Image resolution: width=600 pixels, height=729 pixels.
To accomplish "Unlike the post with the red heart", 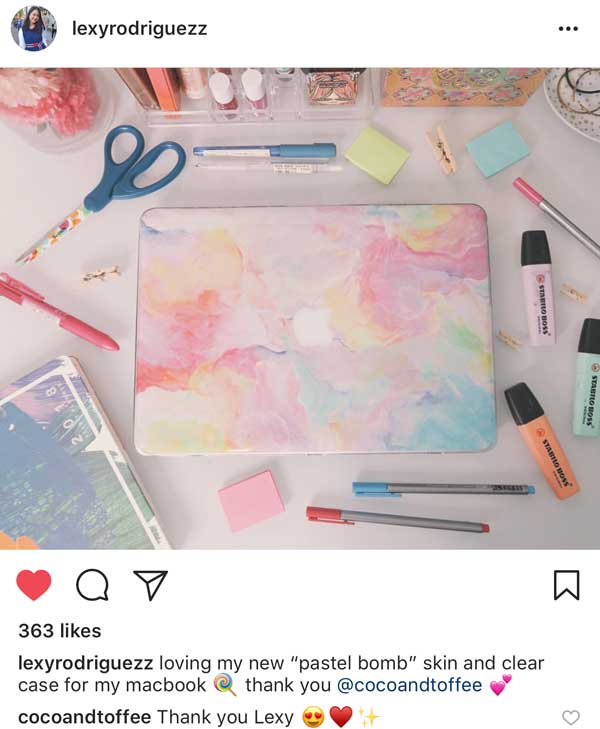I will click(x=34, y=585).
